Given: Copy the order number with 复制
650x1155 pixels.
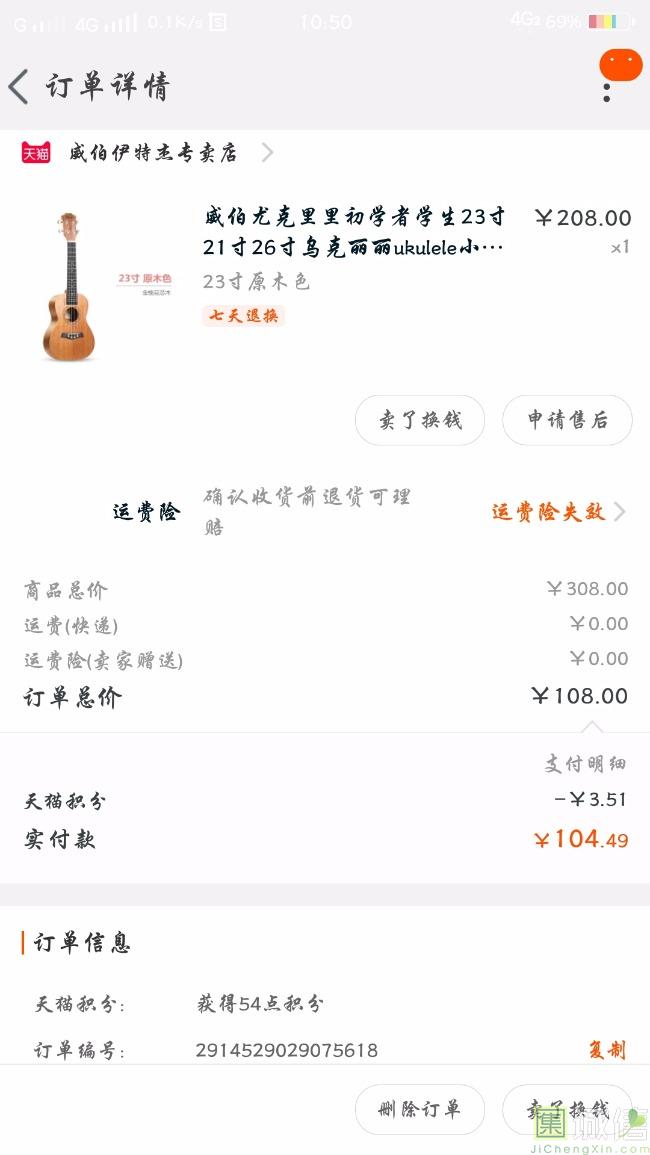Looking at the screenshot, I should click(x=606, y=1050).
